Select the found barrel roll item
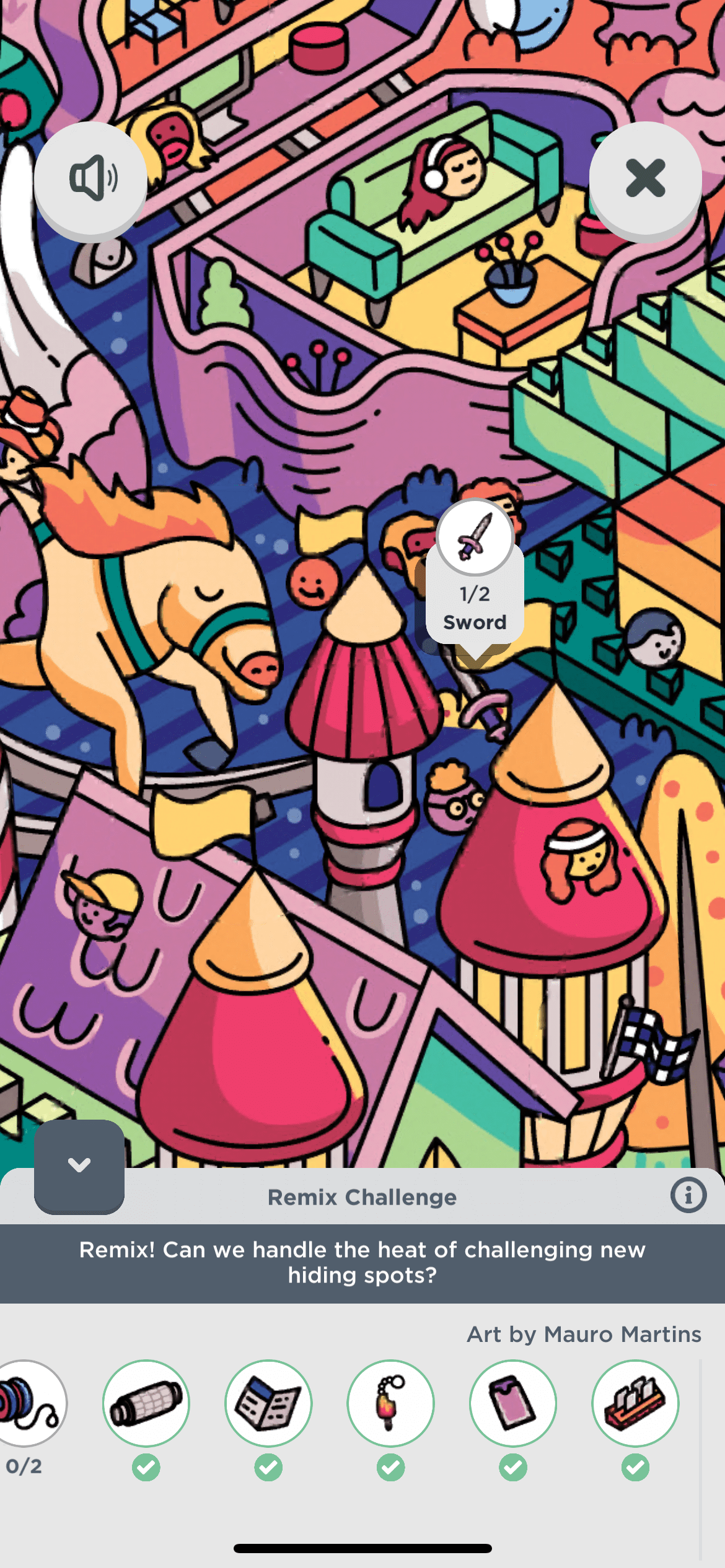Viewport: 725px width, 1568px height. click(x=146, y=1403)
